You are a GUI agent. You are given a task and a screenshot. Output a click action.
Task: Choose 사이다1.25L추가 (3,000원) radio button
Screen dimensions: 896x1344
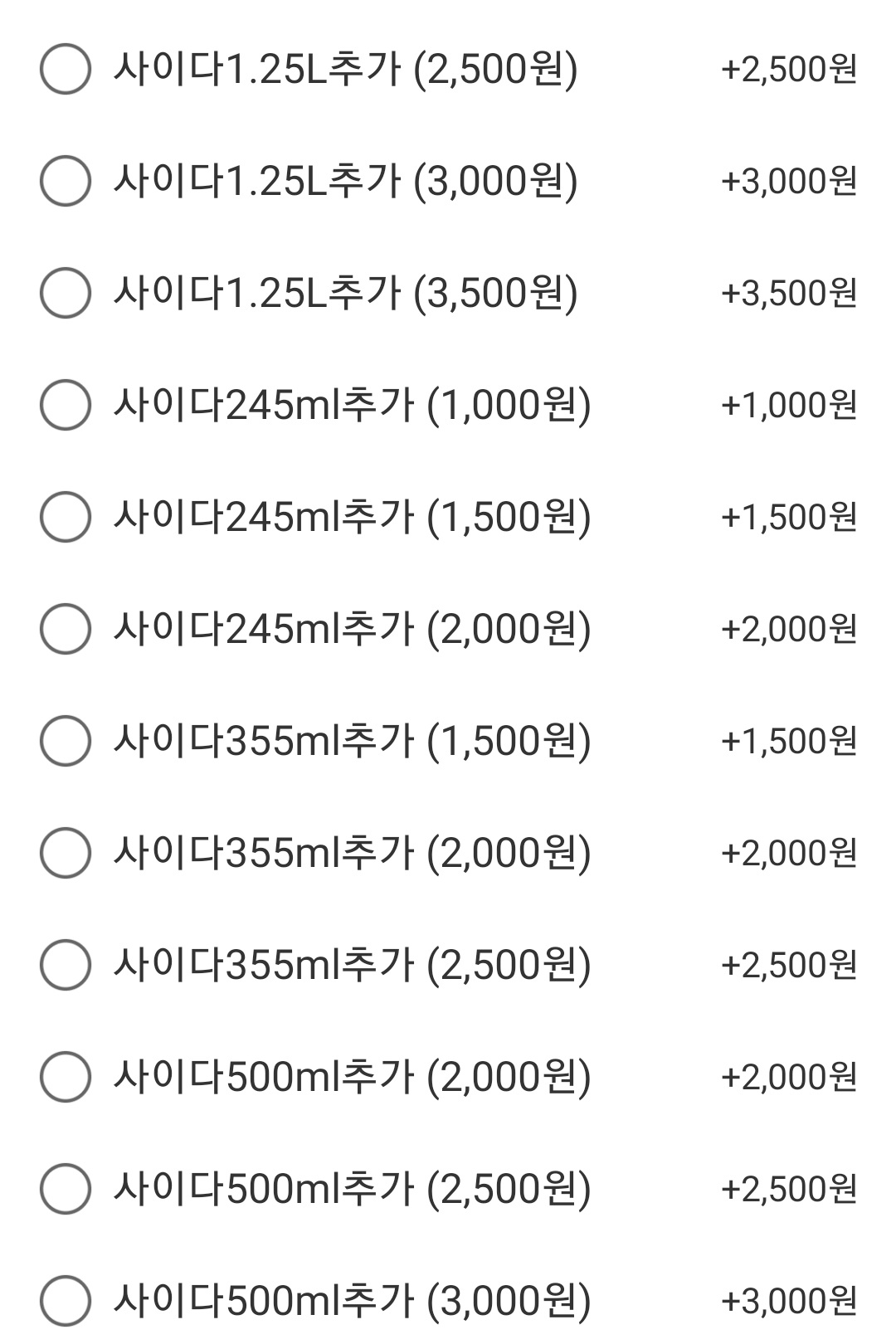tap(65, 182)
